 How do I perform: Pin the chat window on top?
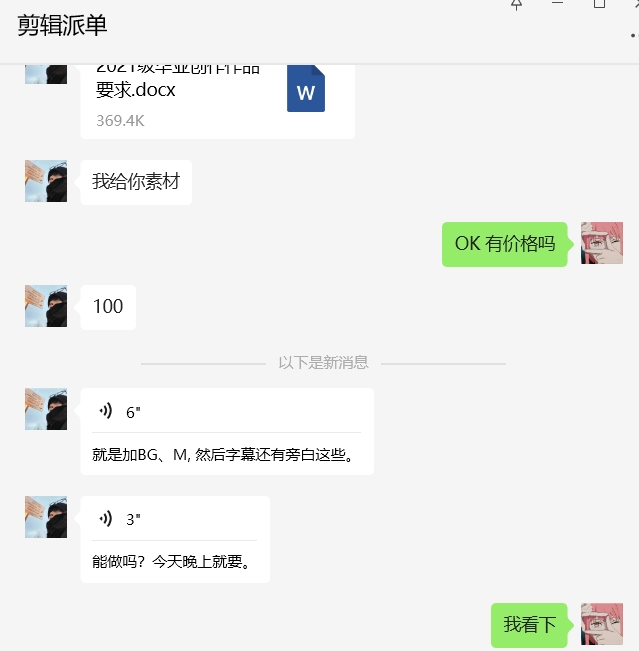[517, 4]
